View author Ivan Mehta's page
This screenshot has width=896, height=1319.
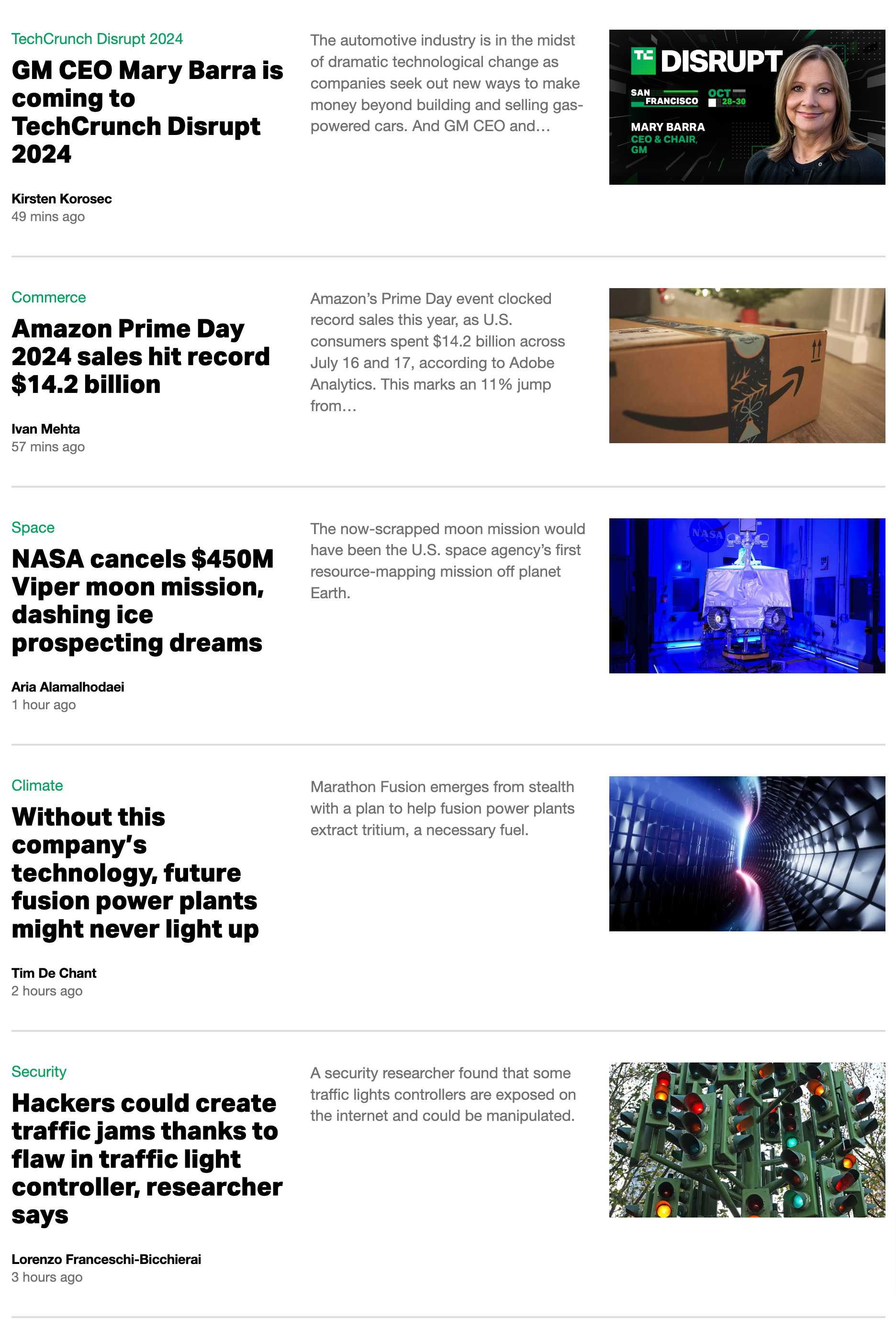click(x=45, y=428)
